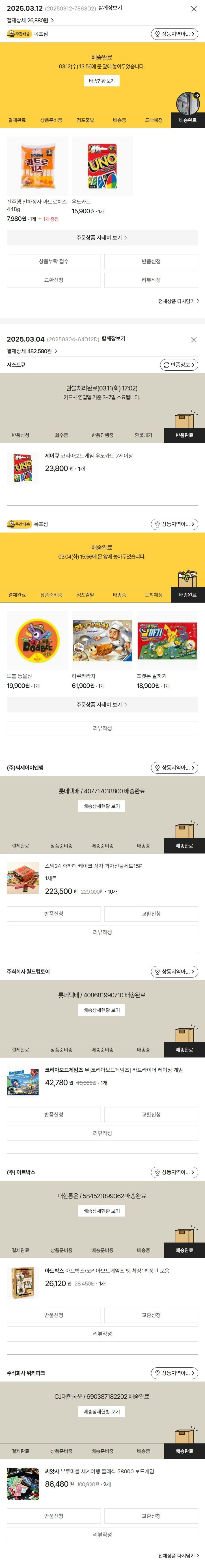
Task: Track 롯데택배 407717018800 delivery details
Action: (102, 806)
